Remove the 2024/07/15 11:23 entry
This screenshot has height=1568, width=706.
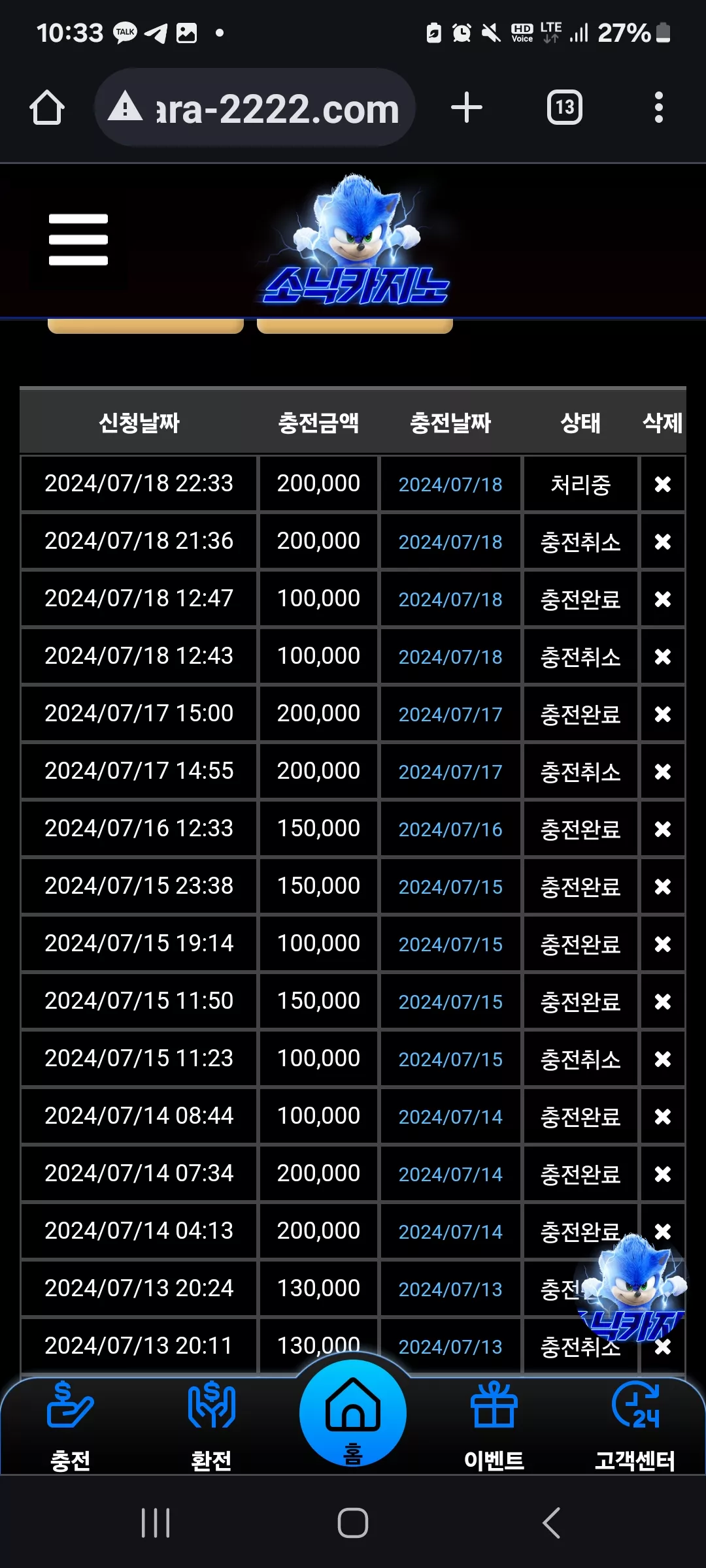coord(663,1059)
